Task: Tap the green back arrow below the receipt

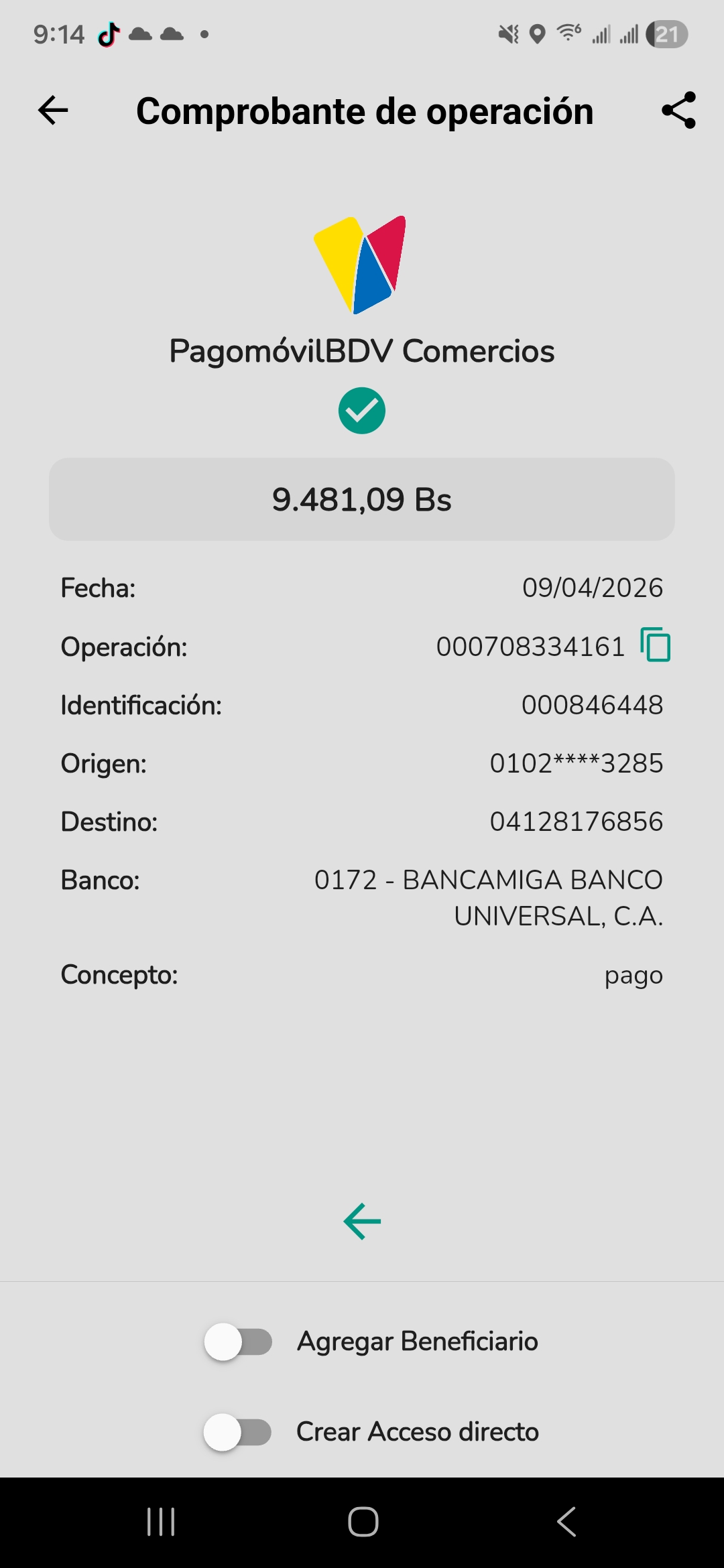Action: coord(362,1221)
